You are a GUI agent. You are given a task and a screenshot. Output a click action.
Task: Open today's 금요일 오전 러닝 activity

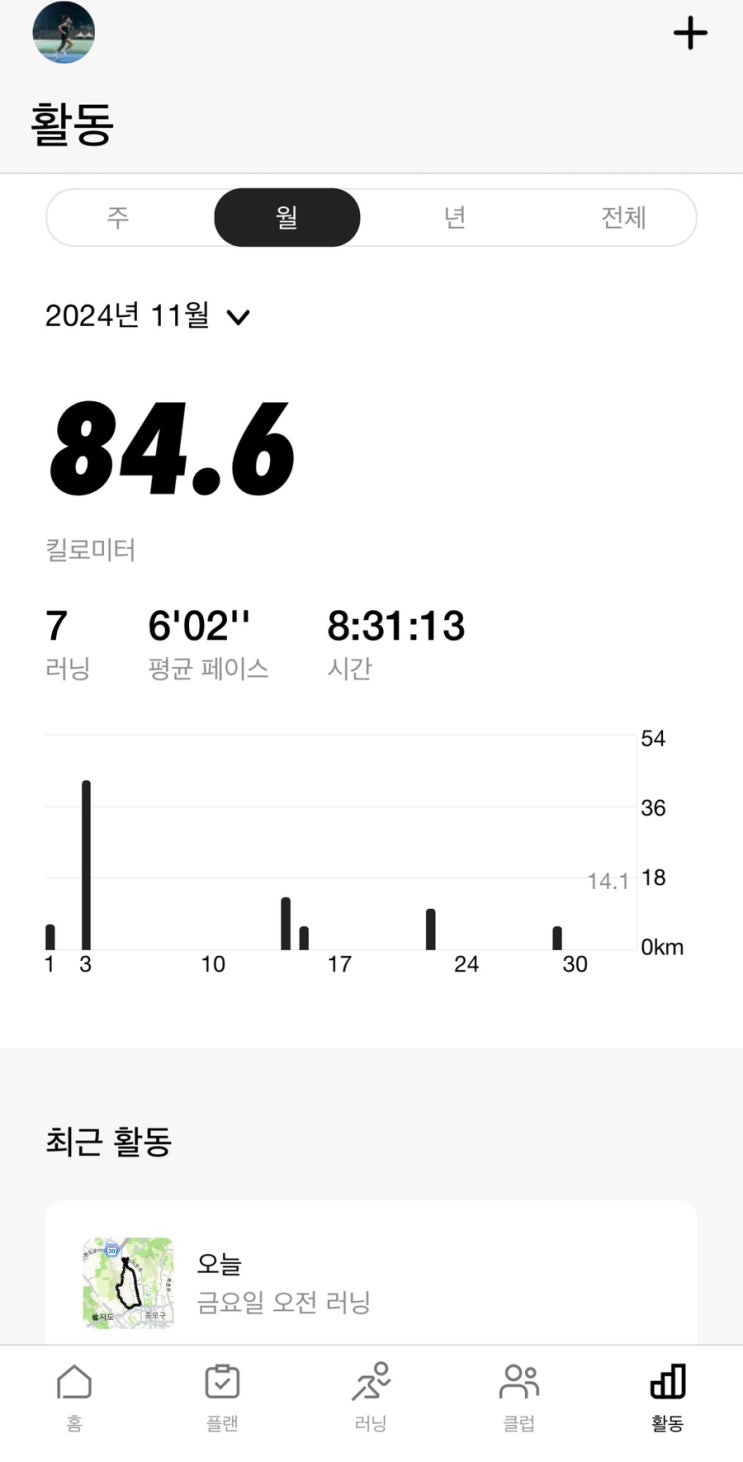[370, 1283]
